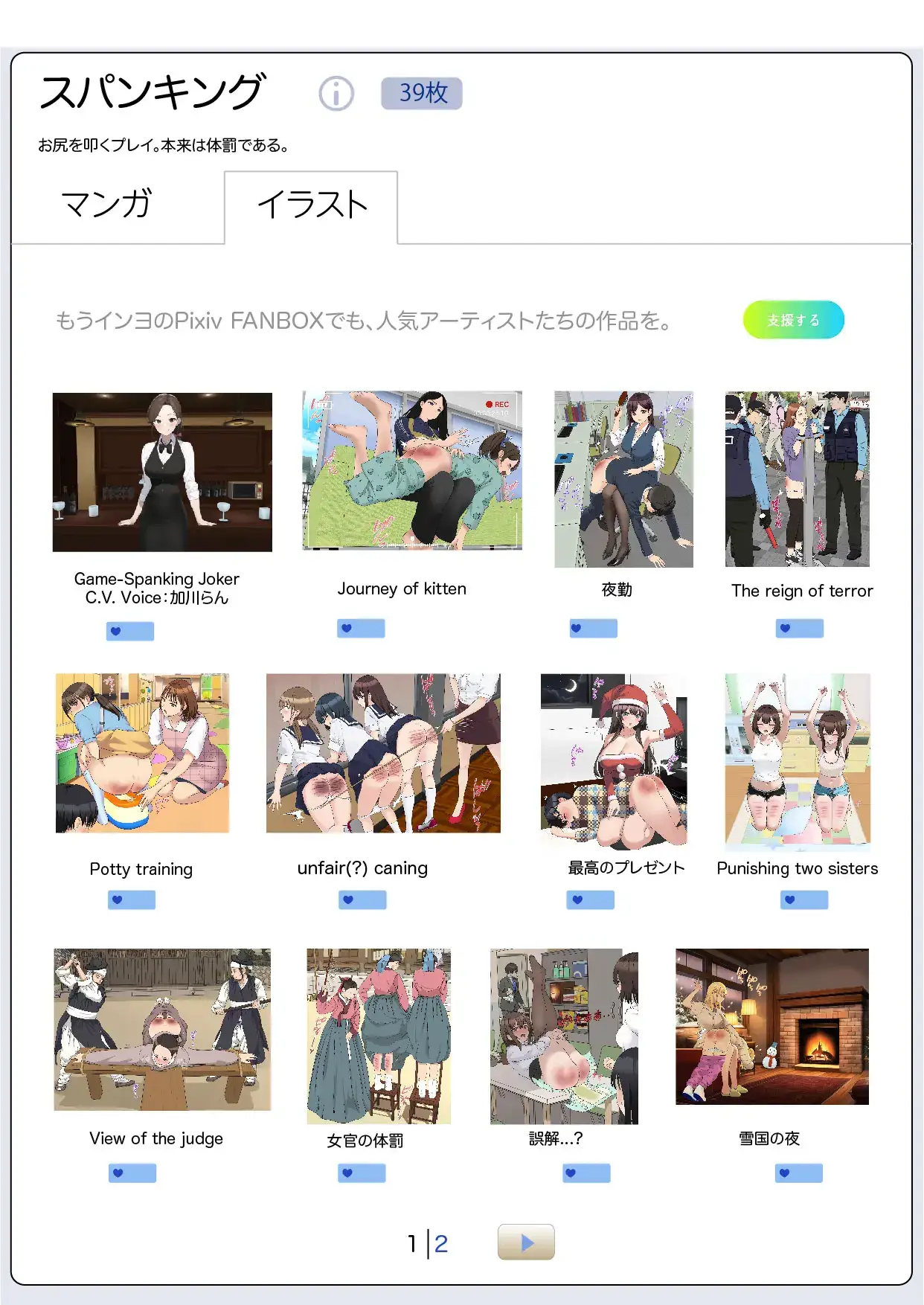Like the Game-Spanking Joker artwork

(x=130, y=632)
